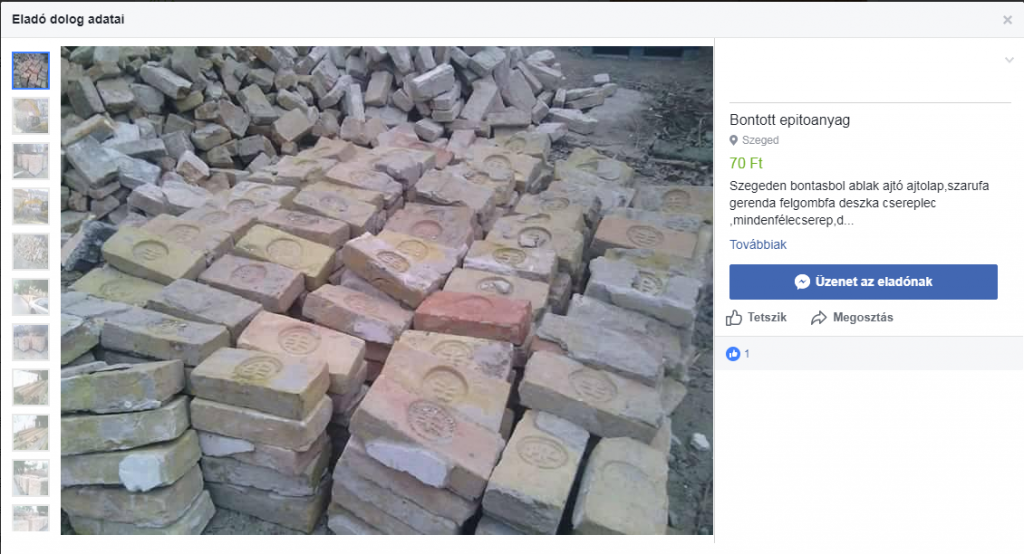Share the listing via Megosztás
1024x554 pixels.
pyautogui.click(x=851, y=317)
